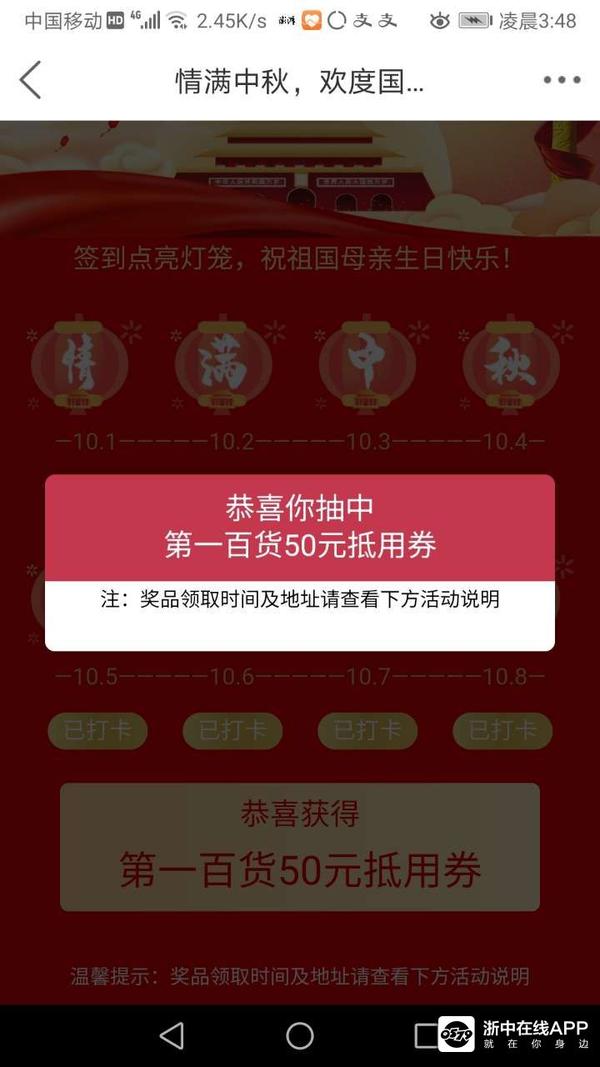Go to home via system circle button
This screenshot has width=600, height=1067.
pos(300,1035)
